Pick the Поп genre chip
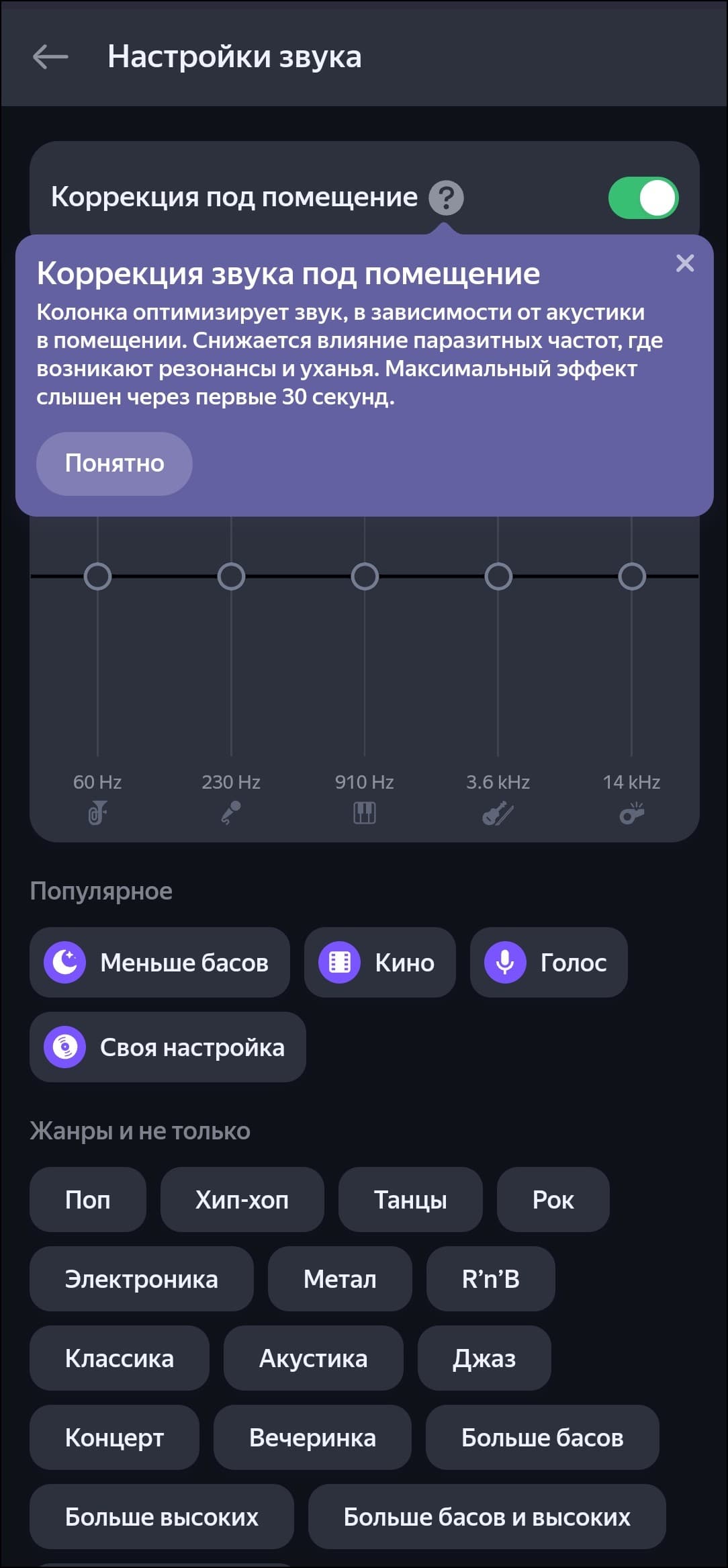 (x=88, y=1200)
